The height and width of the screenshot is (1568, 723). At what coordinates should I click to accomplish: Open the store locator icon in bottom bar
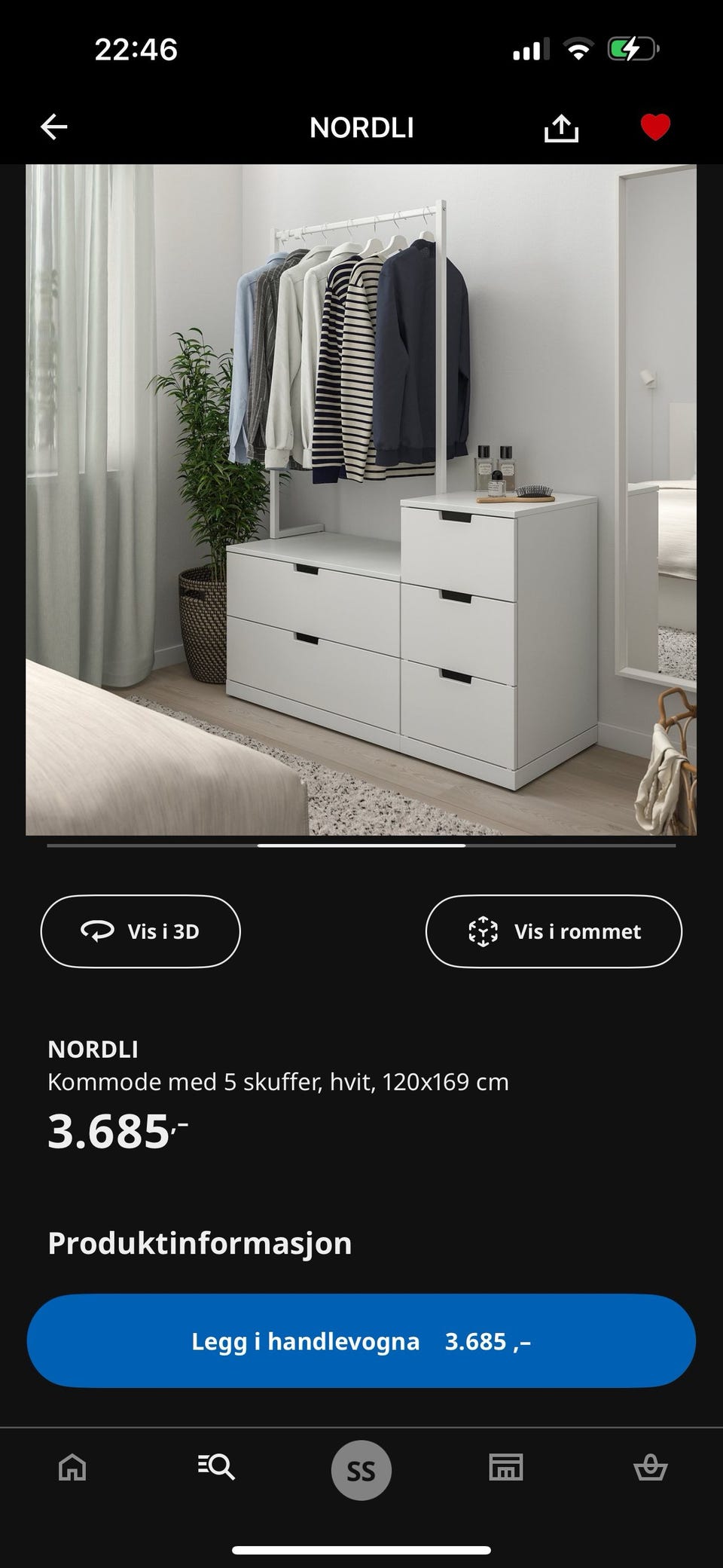(x=505, y=1468)
